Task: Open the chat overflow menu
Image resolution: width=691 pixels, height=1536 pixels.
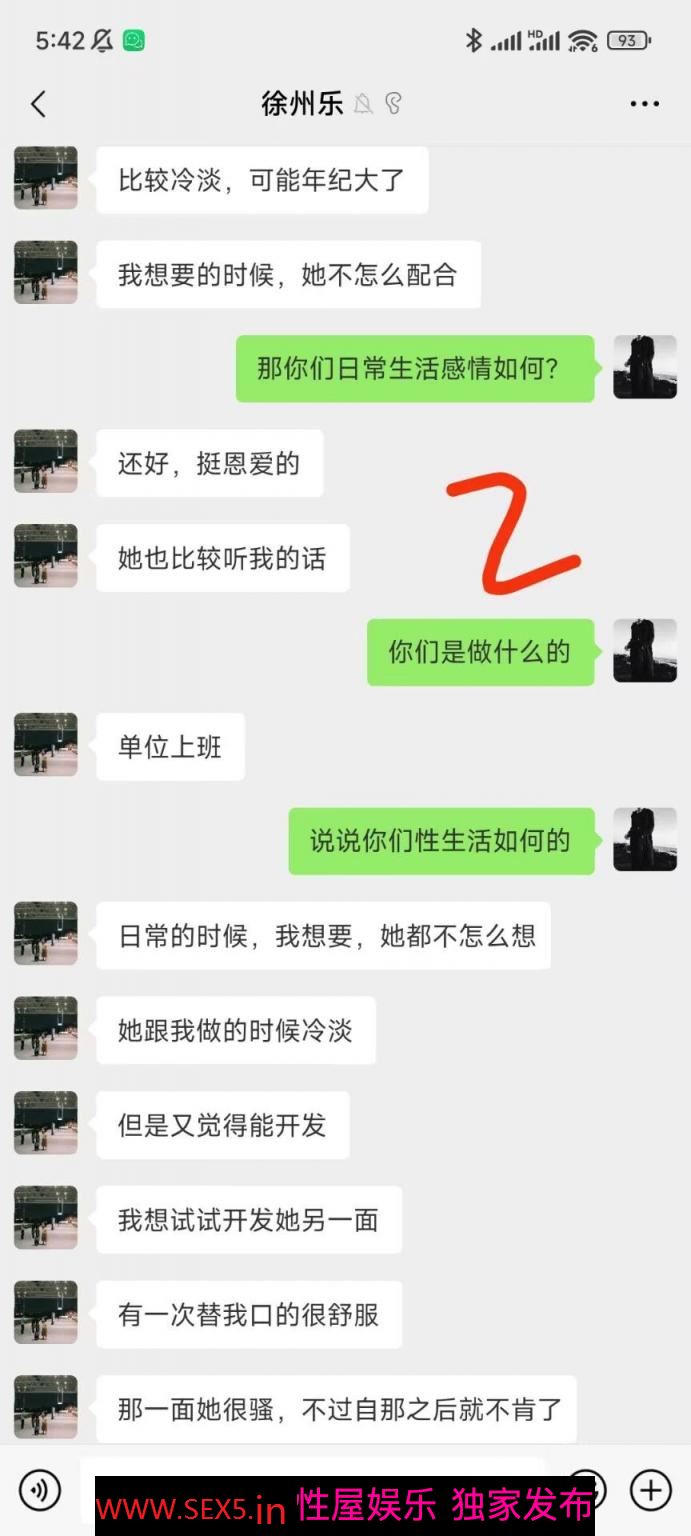Action: (x=644, y=104)
